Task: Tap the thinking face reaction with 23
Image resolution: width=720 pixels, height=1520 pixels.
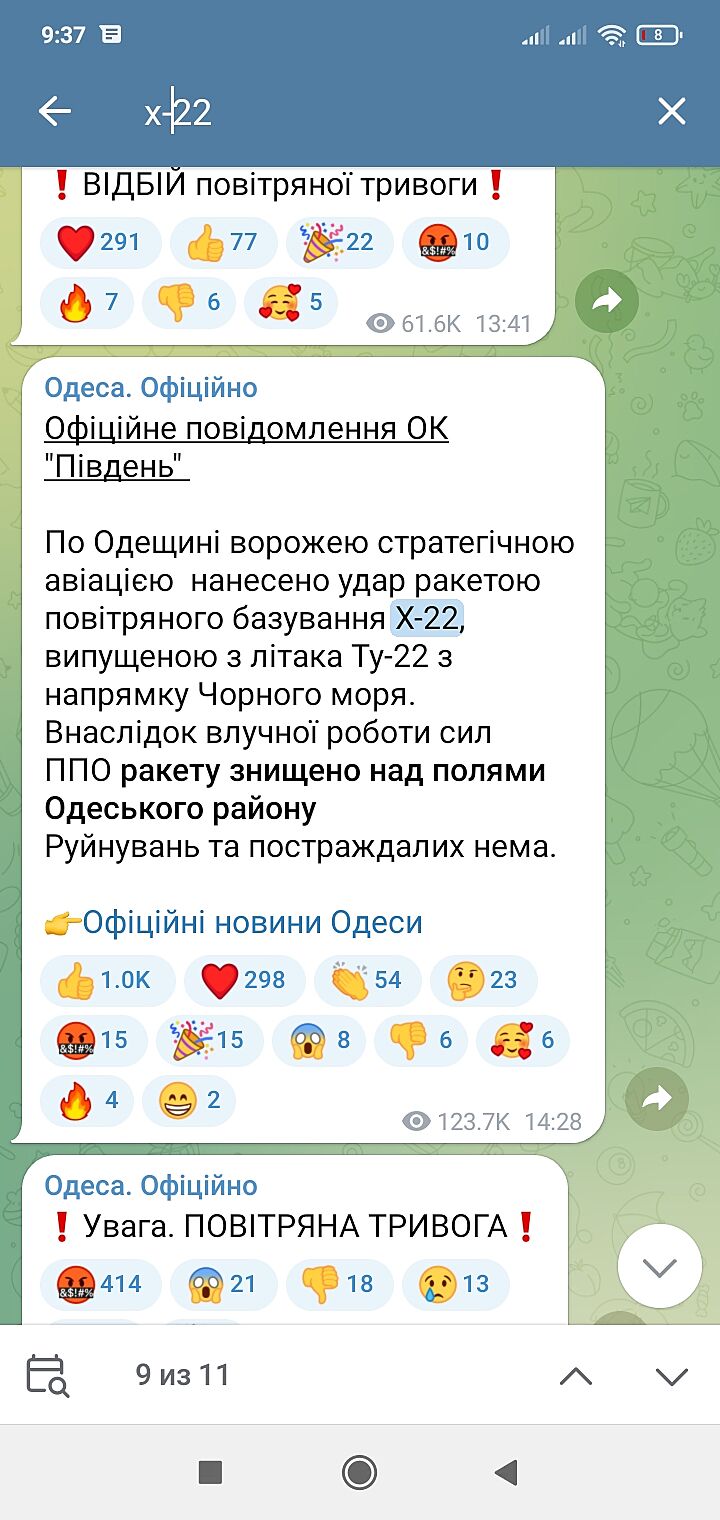Action: point(483,980)
